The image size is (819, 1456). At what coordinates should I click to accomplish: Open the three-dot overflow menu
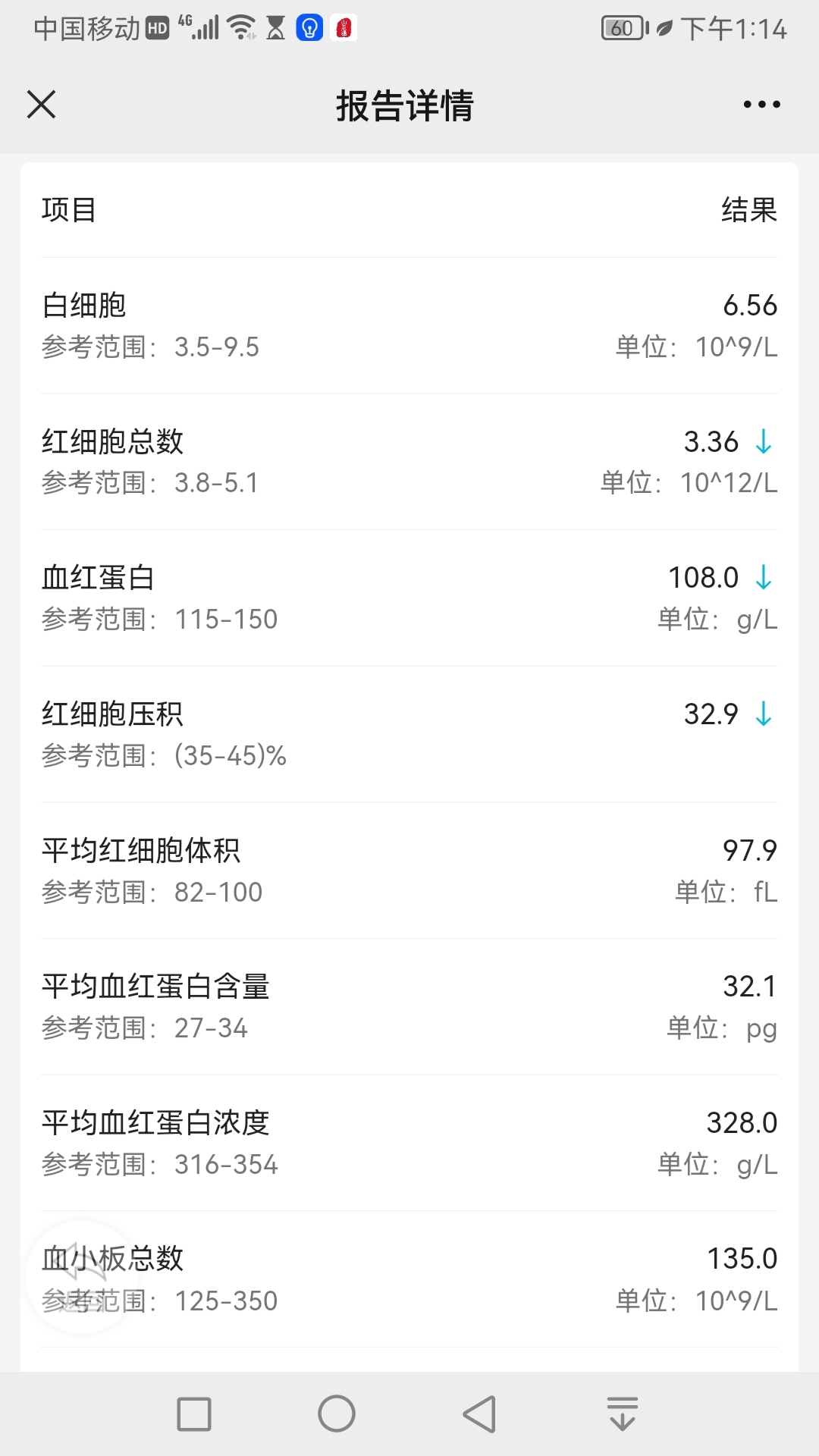click(x=761, y=105)
